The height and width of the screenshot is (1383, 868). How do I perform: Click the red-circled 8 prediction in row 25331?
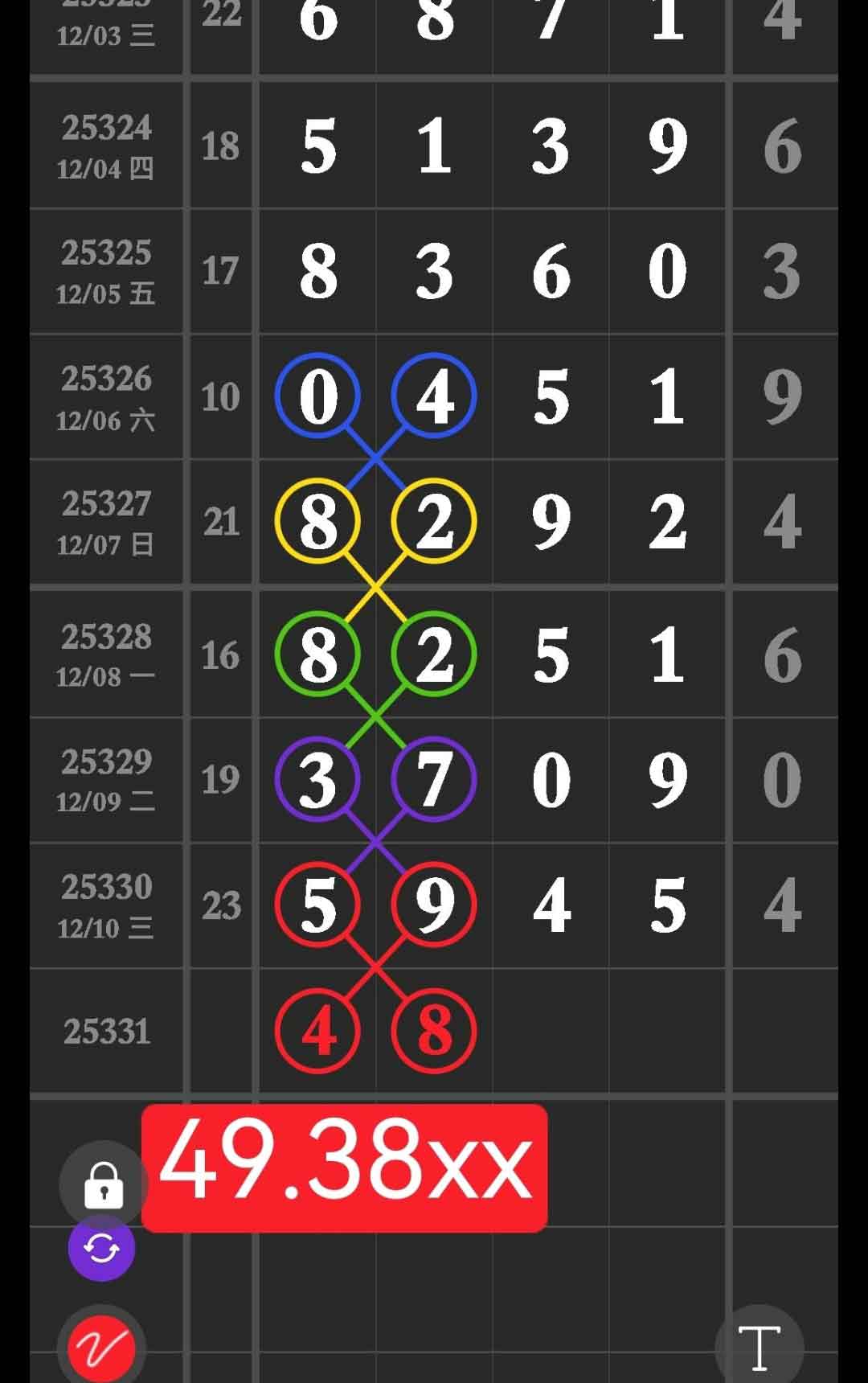[x=434, y=1032]
